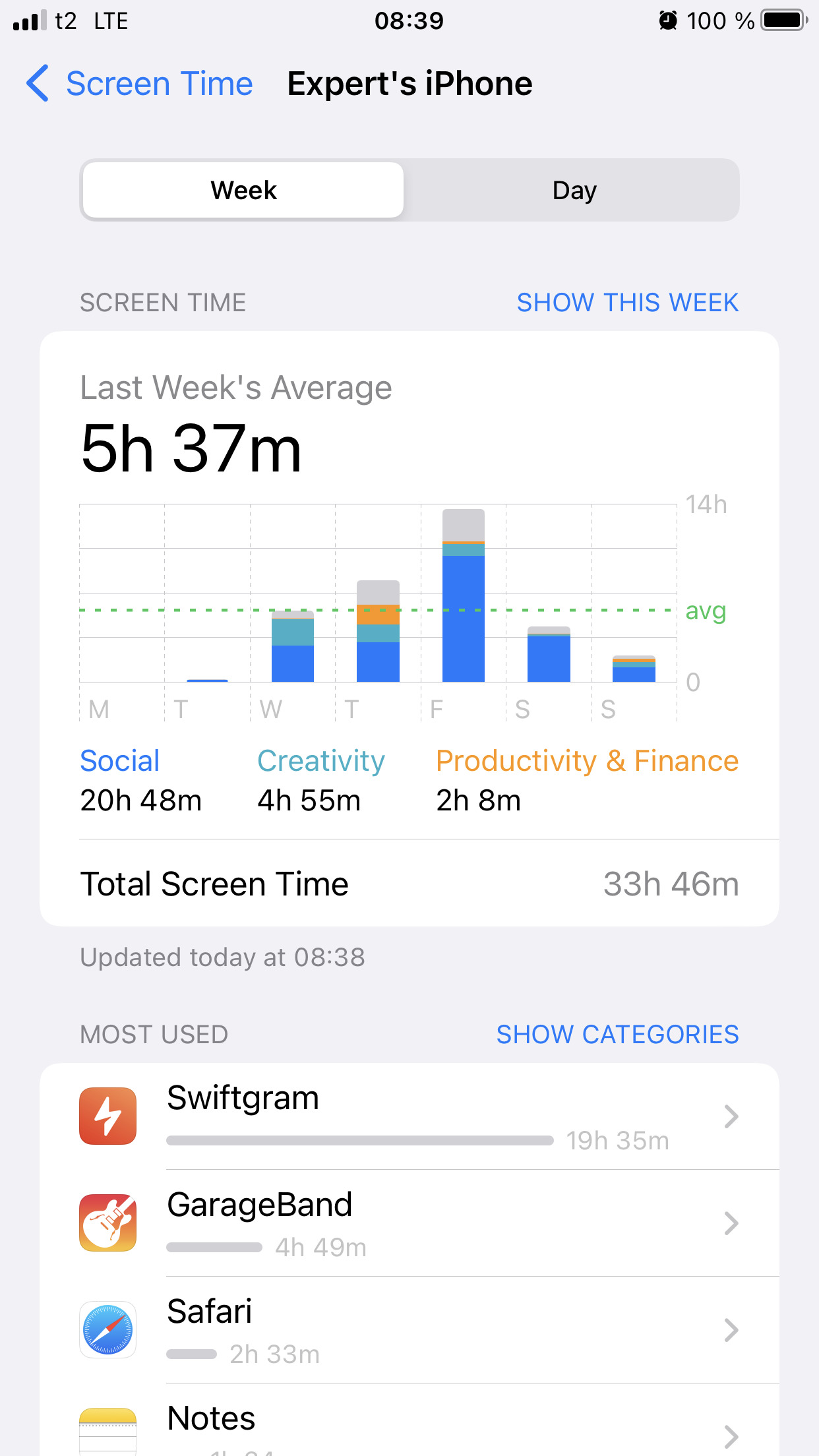Tap Show Categories
Viewport: 819px width, 1456px height.
(617, 1035)
